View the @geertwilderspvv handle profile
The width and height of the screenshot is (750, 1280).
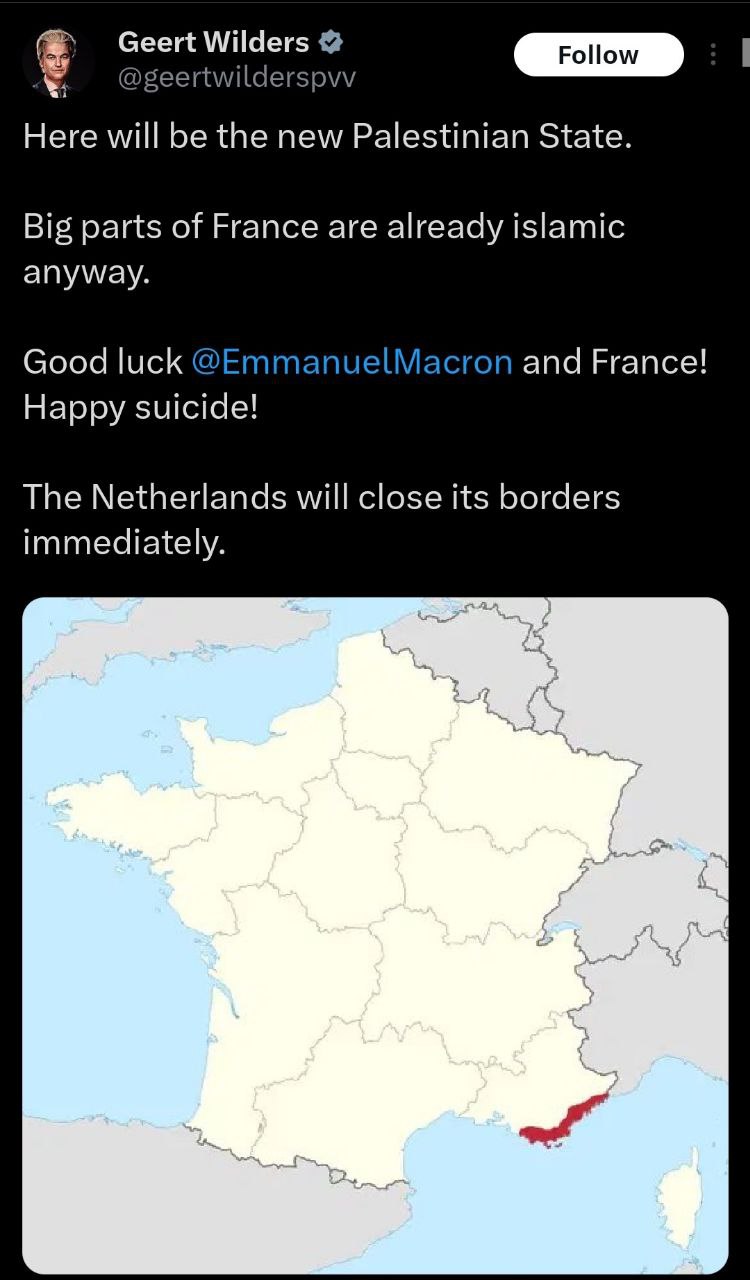click(x=237, y=77)
